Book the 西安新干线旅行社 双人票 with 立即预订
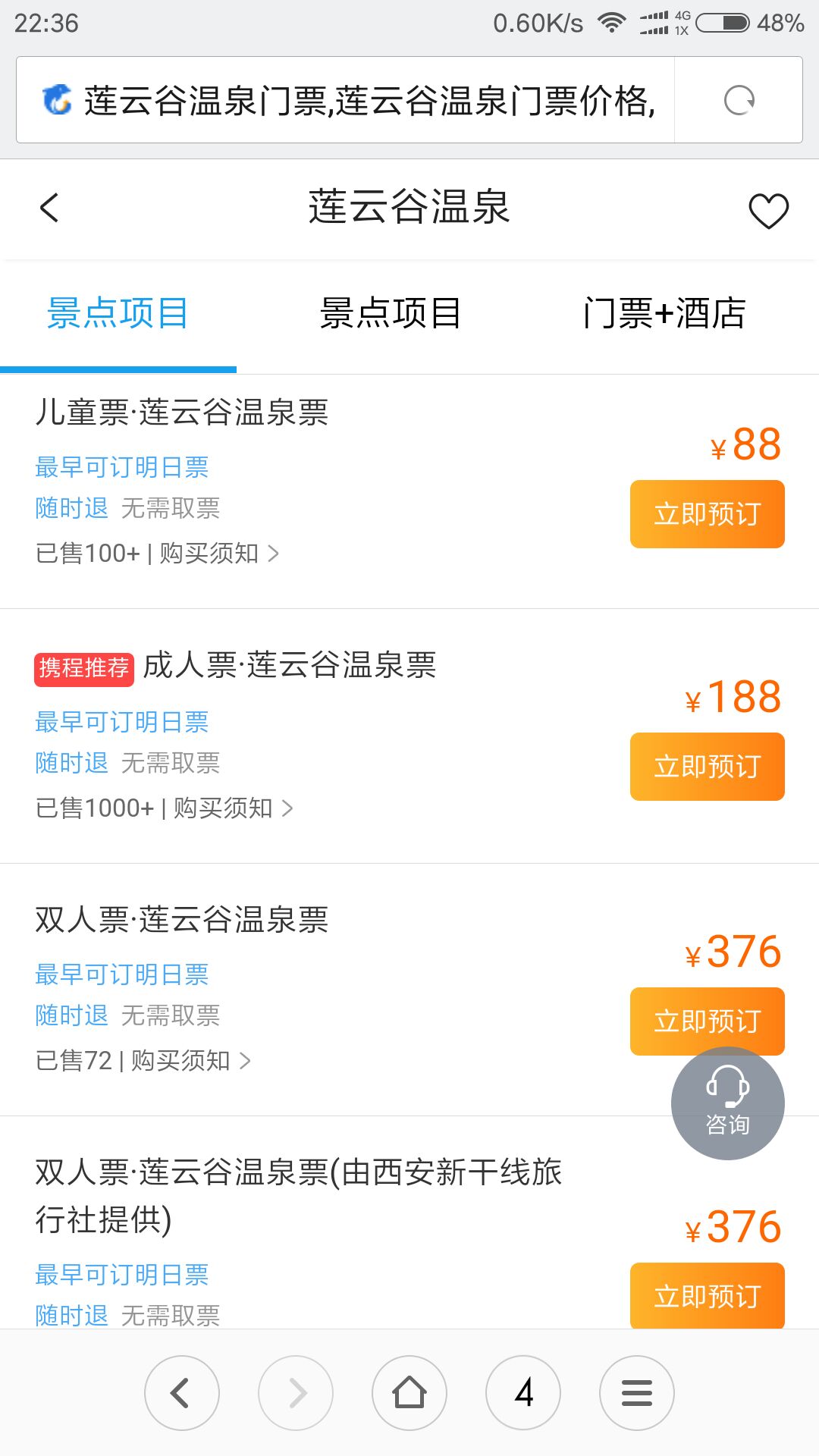This screenshot has width=819, height=1456. coord(707,1295)
